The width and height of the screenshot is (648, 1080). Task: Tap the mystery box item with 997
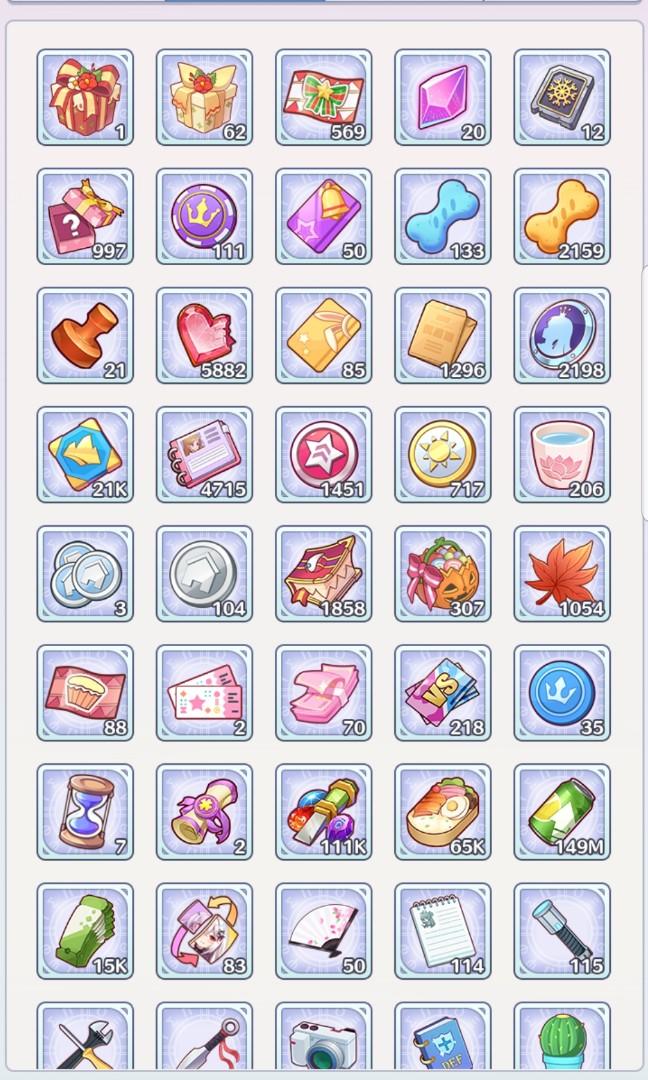(x=85, y=216)
